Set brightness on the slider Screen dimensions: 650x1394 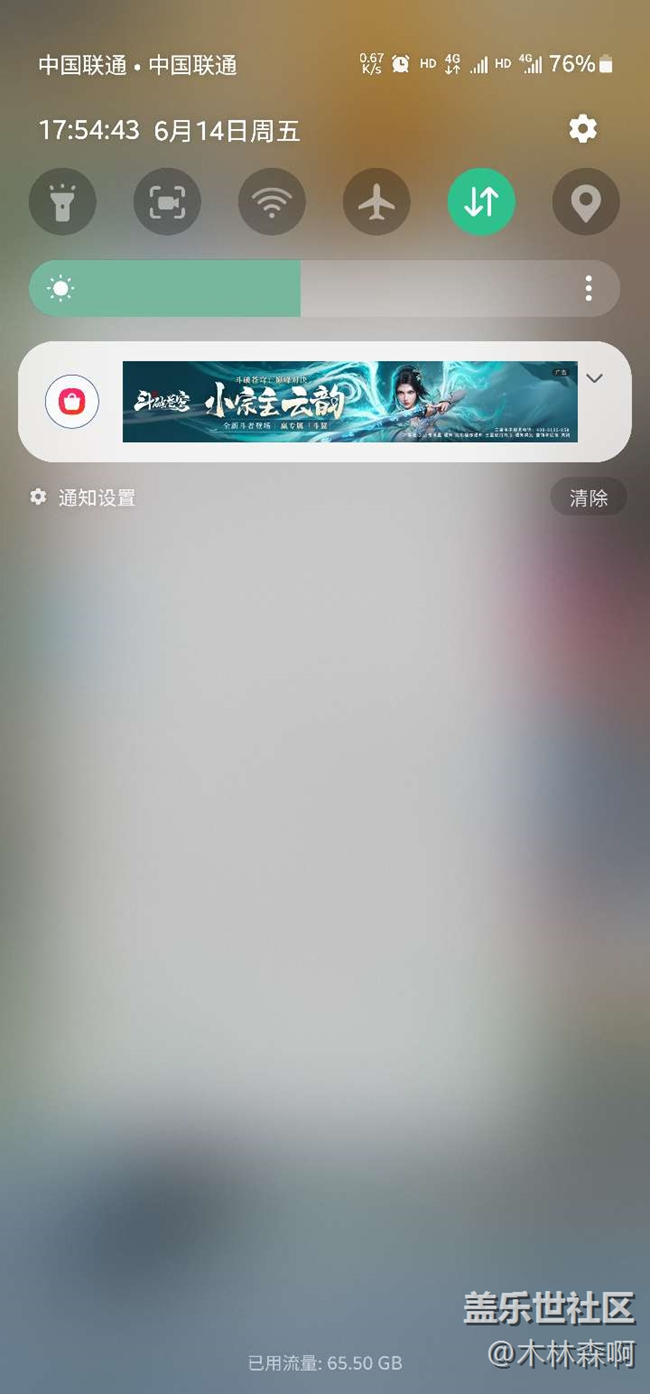tap(300, 289)
